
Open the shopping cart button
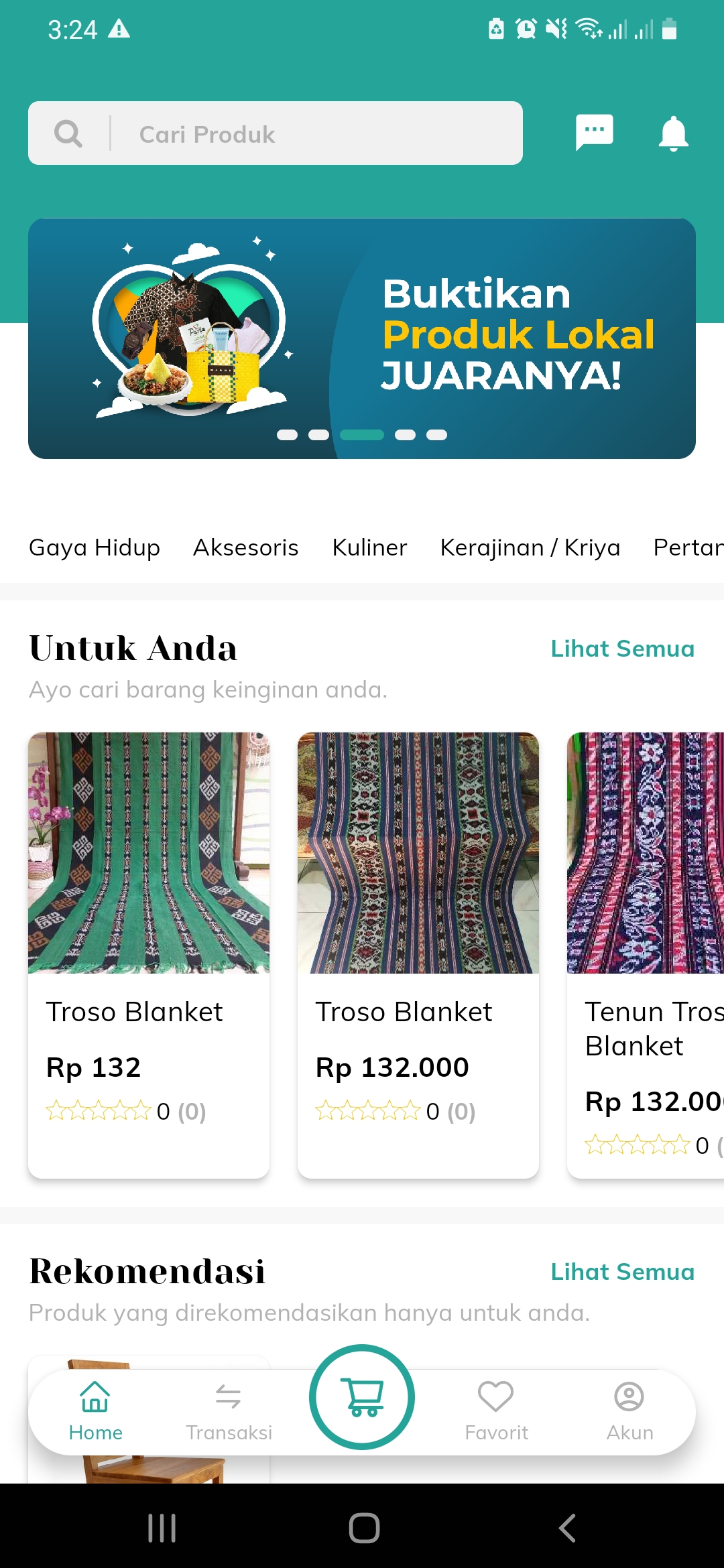362,1397
